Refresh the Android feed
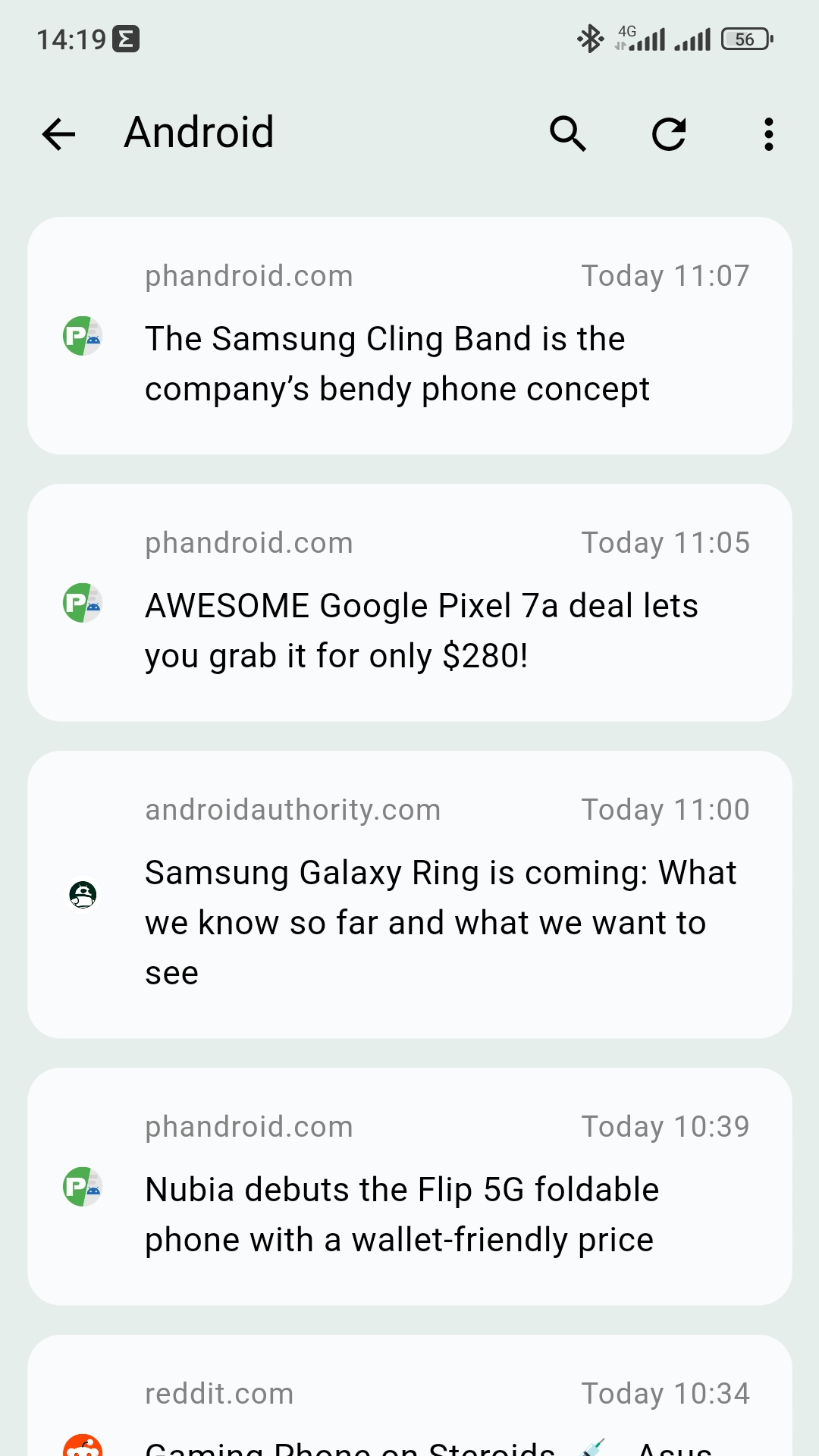Image resolution: width=819 pixels, height=1456 pixels. [669, 134]
